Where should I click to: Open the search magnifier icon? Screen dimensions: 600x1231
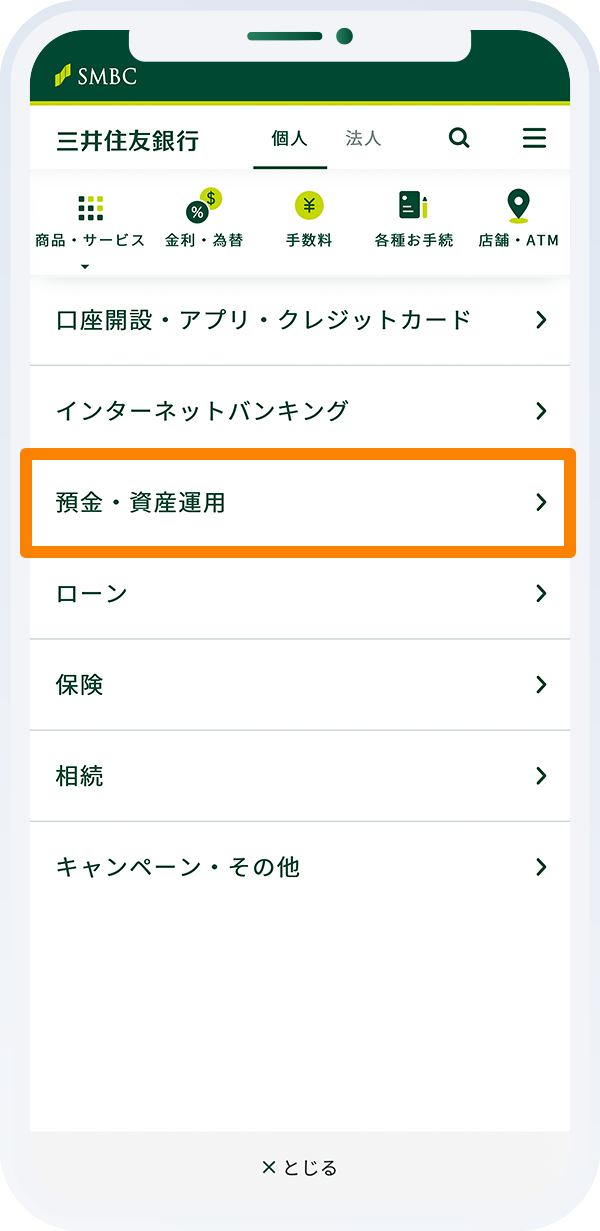(459, 138)
